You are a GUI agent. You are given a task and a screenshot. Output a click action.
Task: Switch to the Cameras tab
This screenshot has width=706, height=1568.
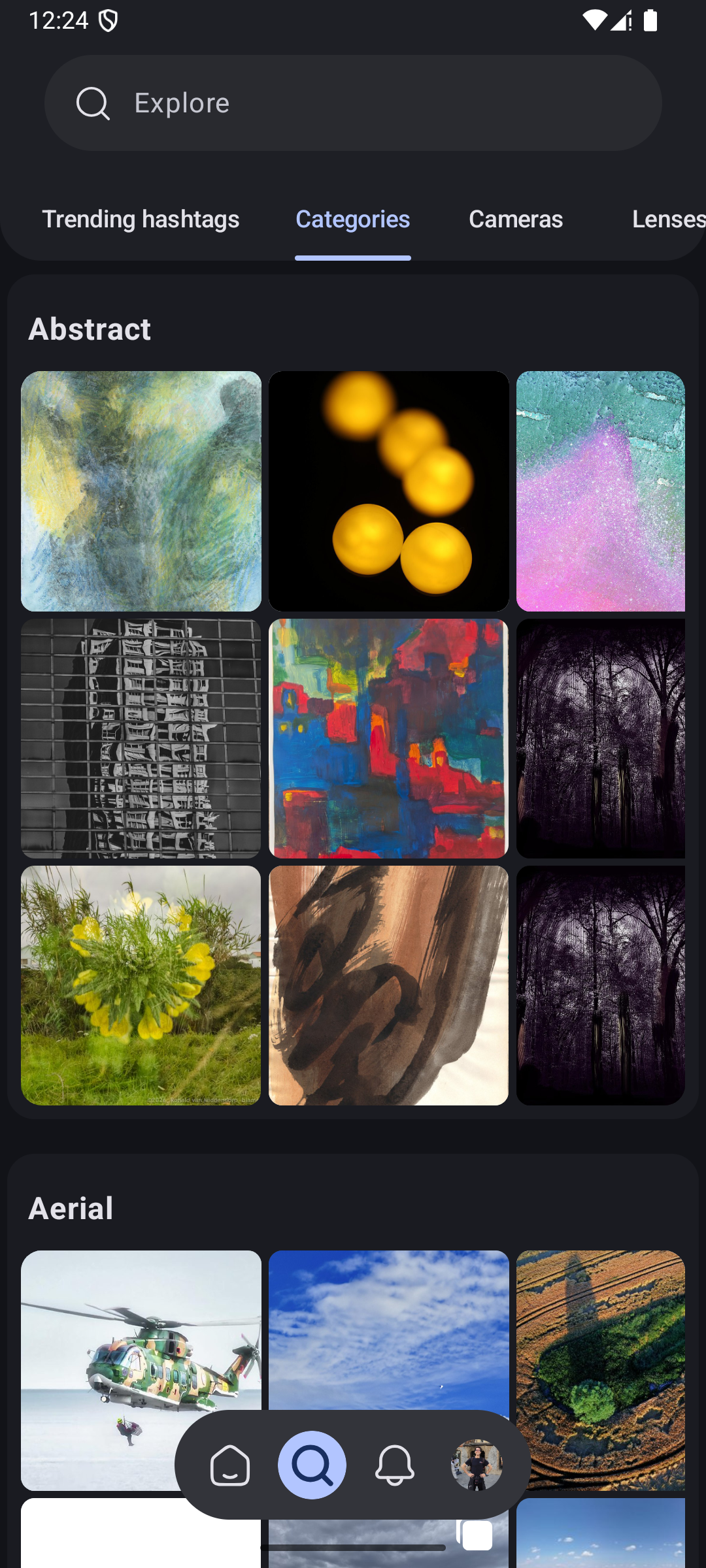[516, 219]
